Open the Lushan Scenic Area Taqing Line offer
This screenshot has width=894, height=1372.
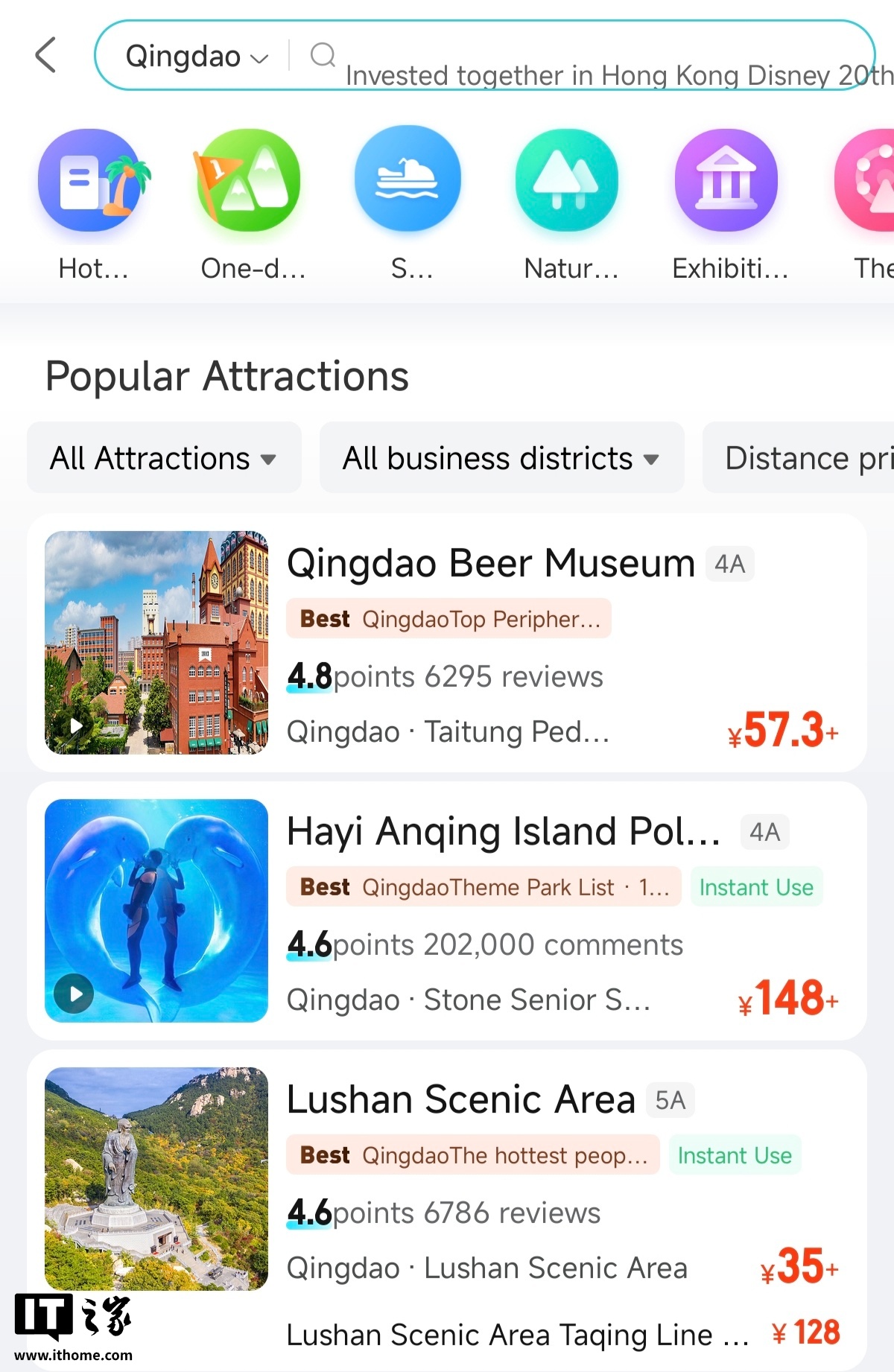click(x=517, y=1335)
